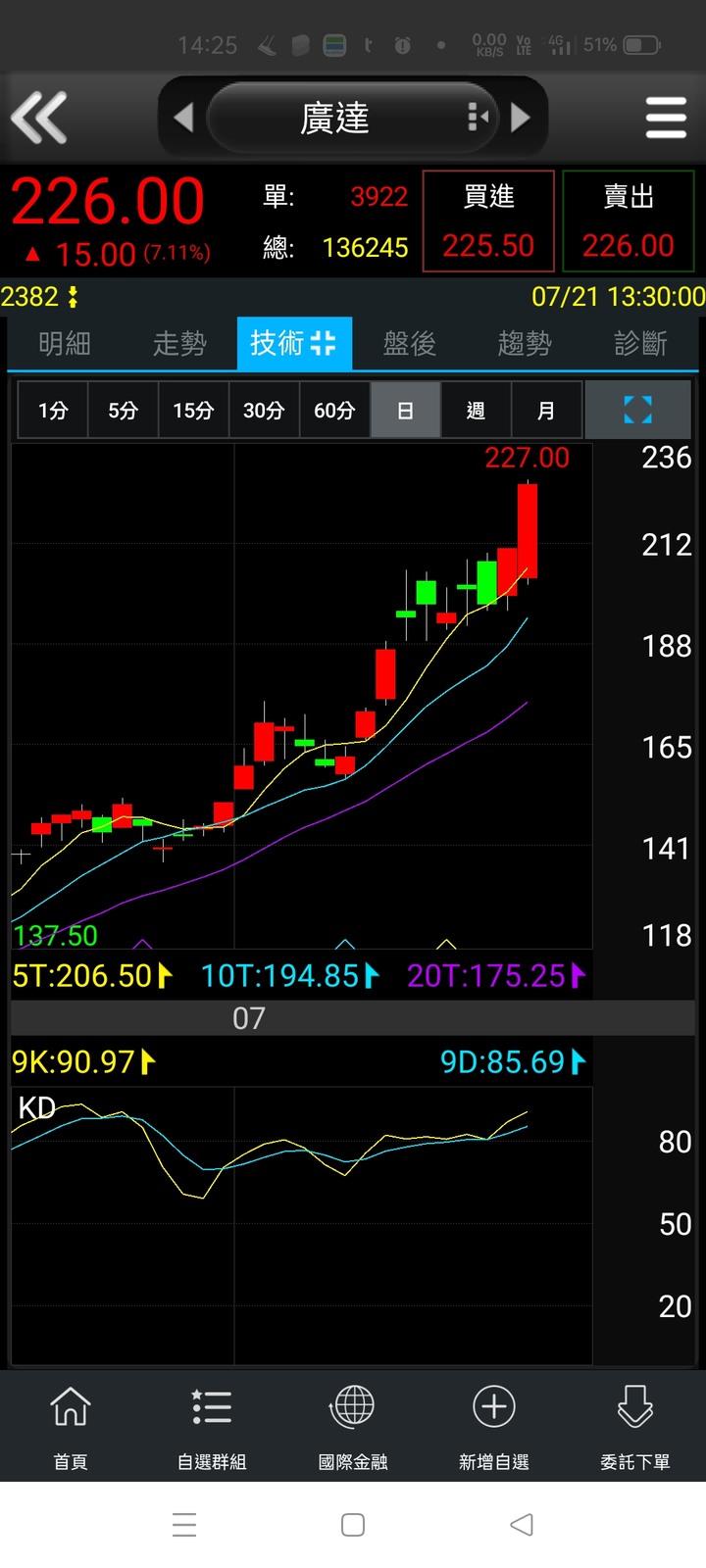
Task: Switch to the previous stock with left arrow
Action: (183, 118)
